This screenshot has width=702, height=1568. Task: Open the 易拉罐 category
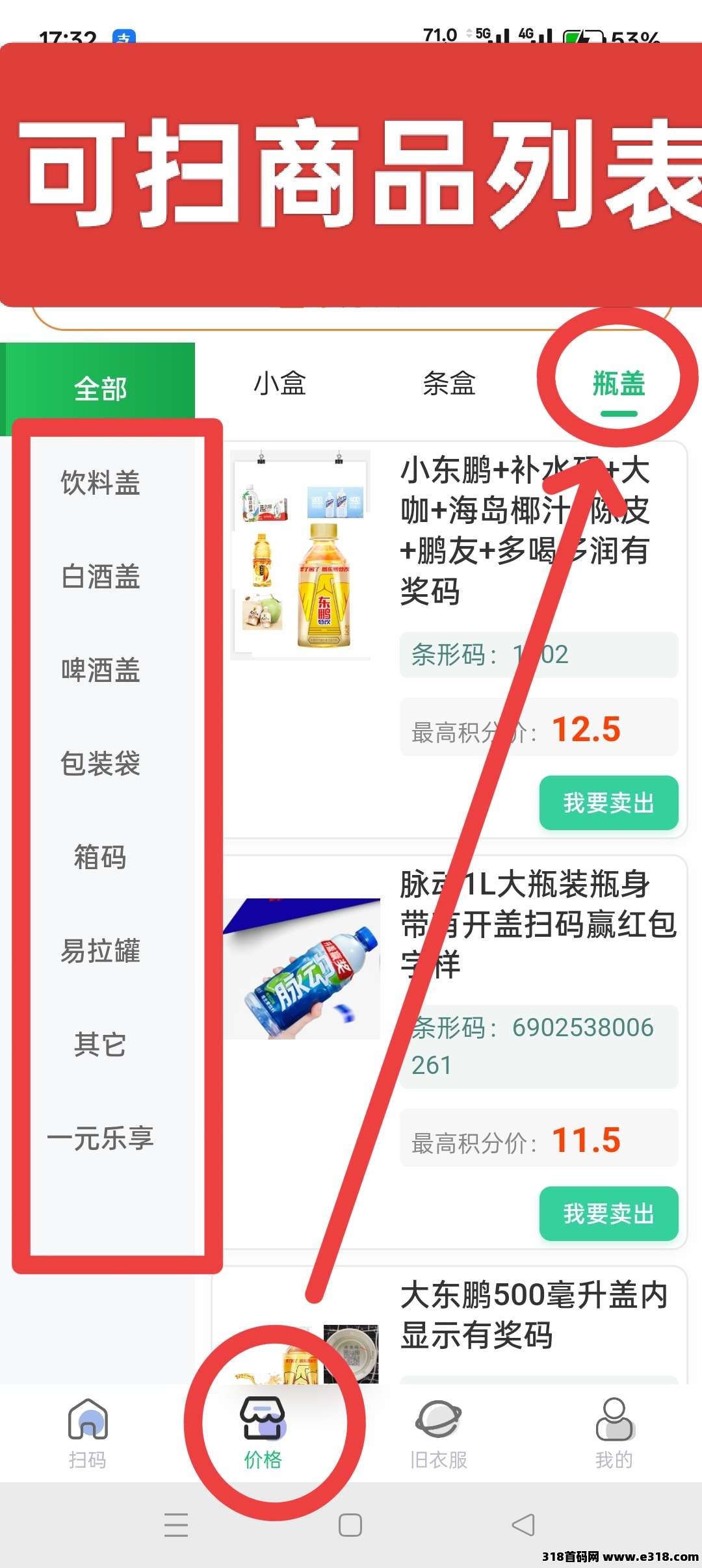100,951
